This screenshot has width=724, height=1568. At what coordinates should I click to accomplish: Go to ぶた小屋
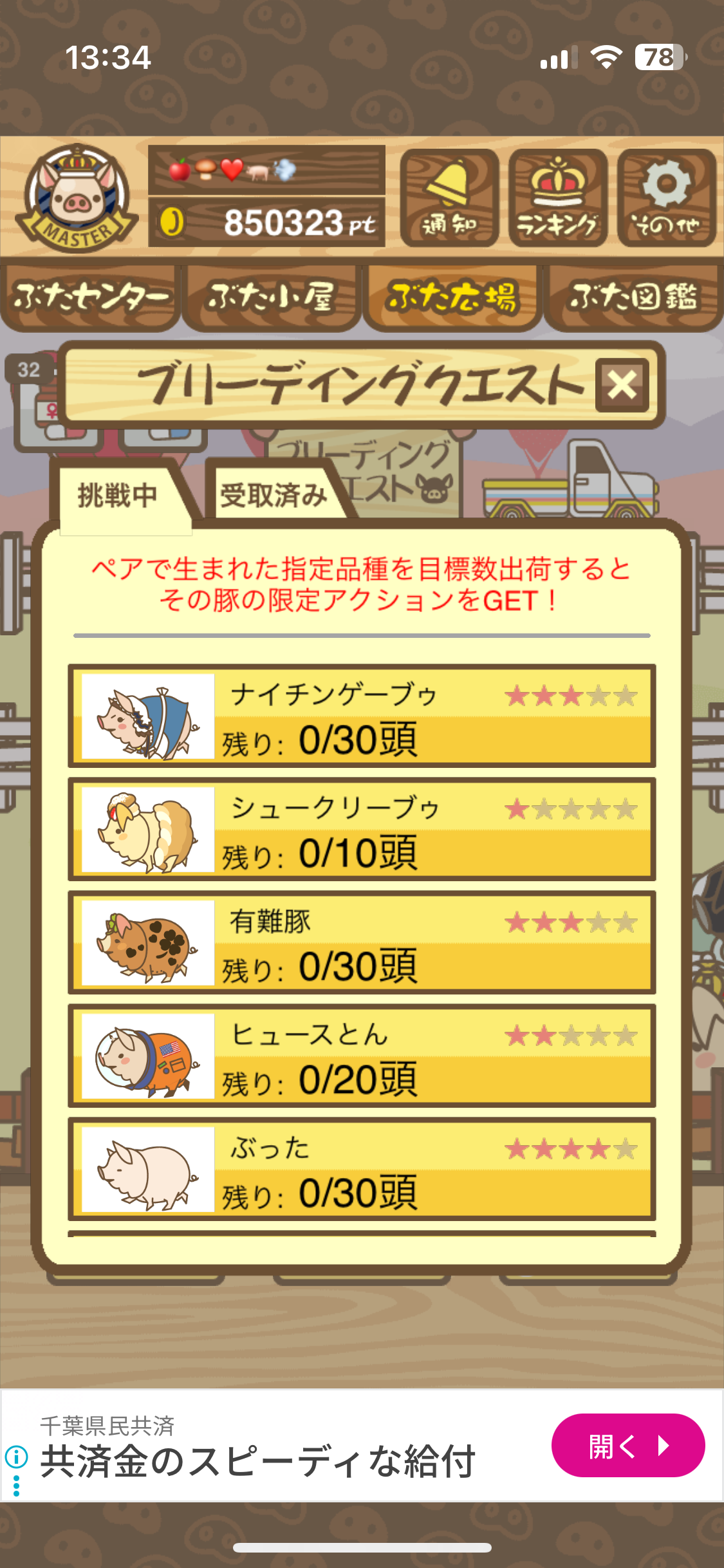pyautogui.click(x=271, y=297)
